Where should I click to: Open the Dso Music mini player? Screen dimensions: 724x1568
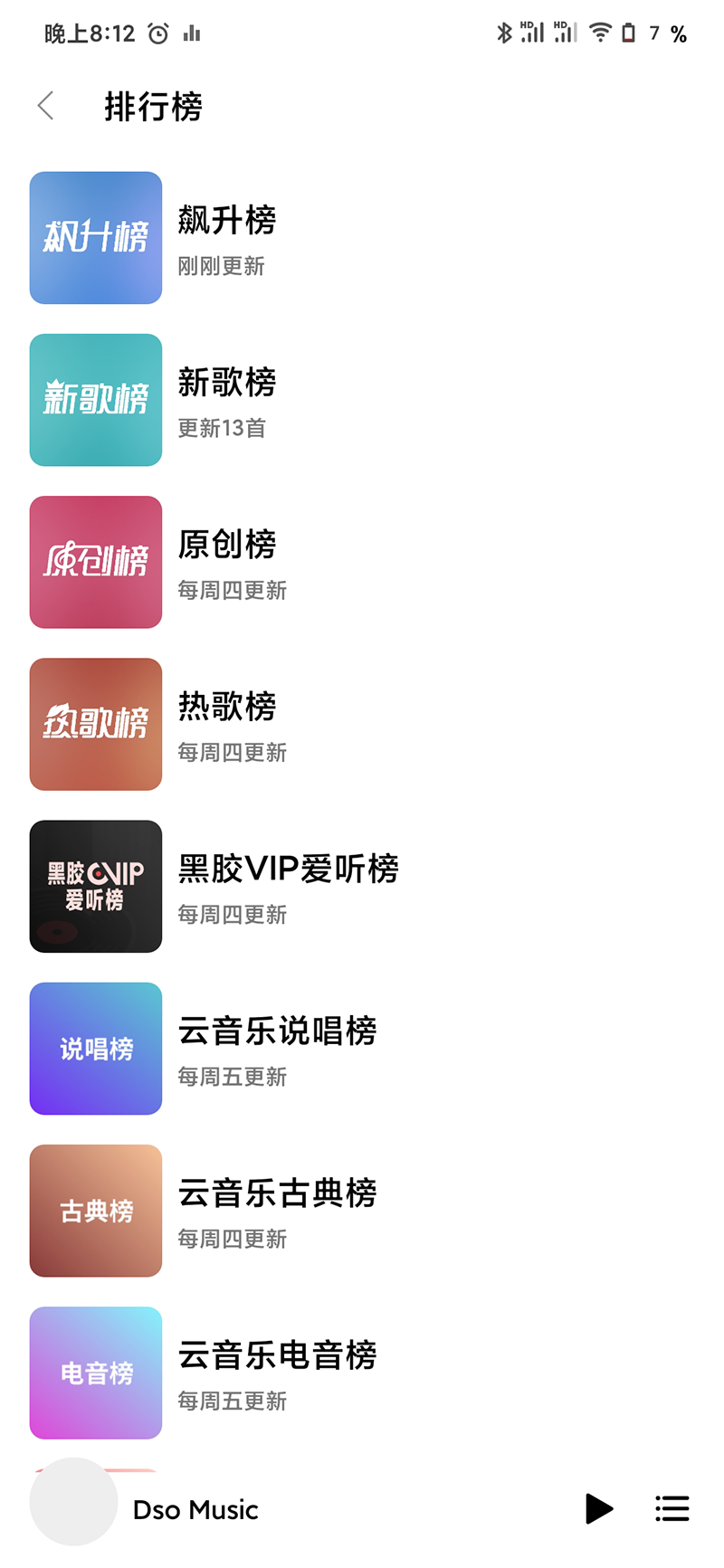(x=195, y=1509)
